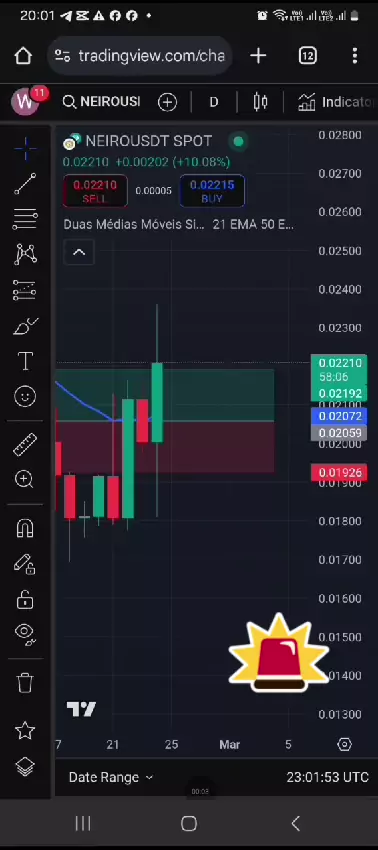Image resolution: width=378 pixels, height=850 pixels.
Task: Tap the tradingview.com address bar
Action: tap(140, 56)
